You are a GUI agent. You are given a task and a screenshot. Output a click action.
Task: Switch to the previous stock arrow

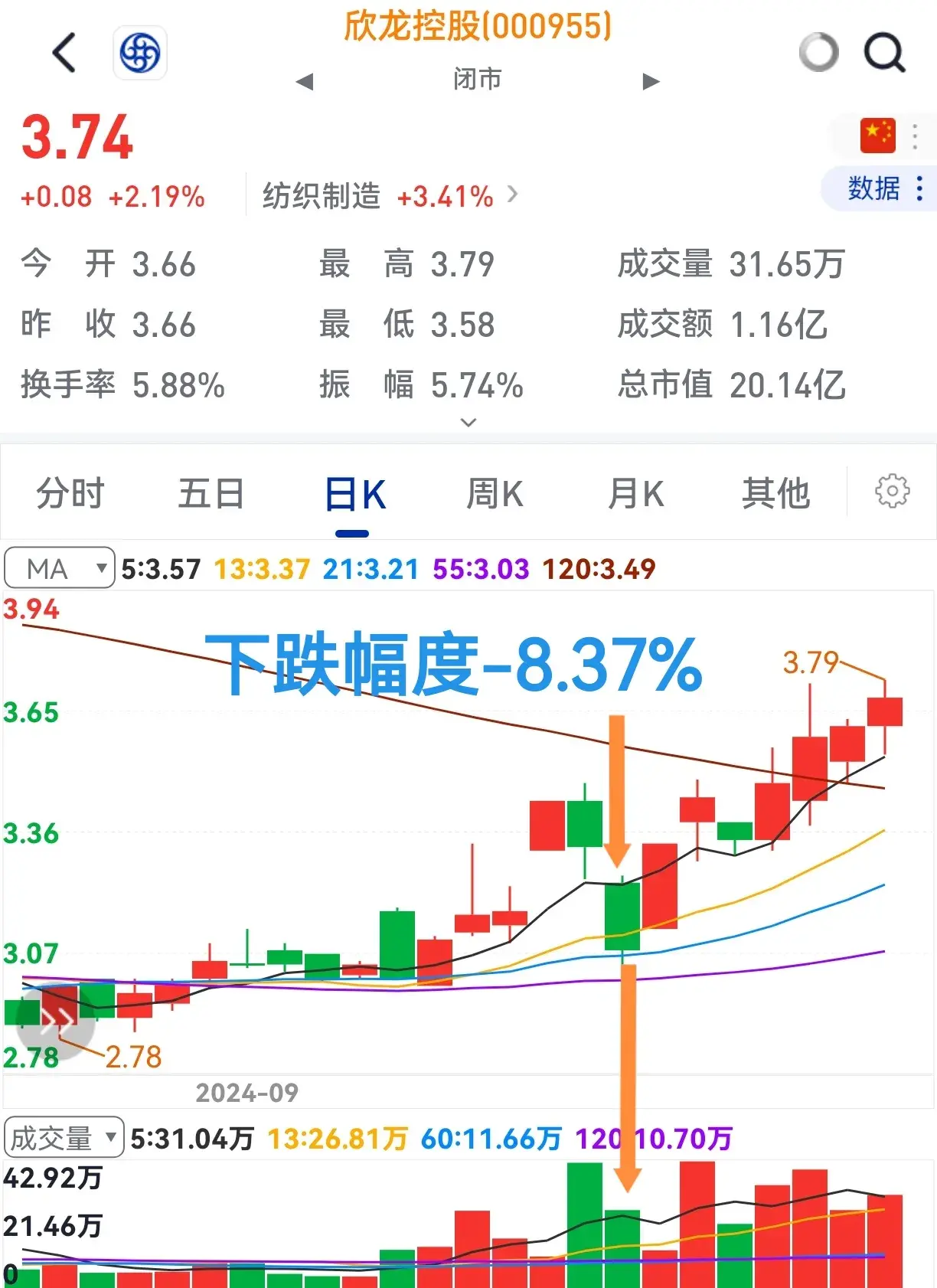[x=305, y=81]
